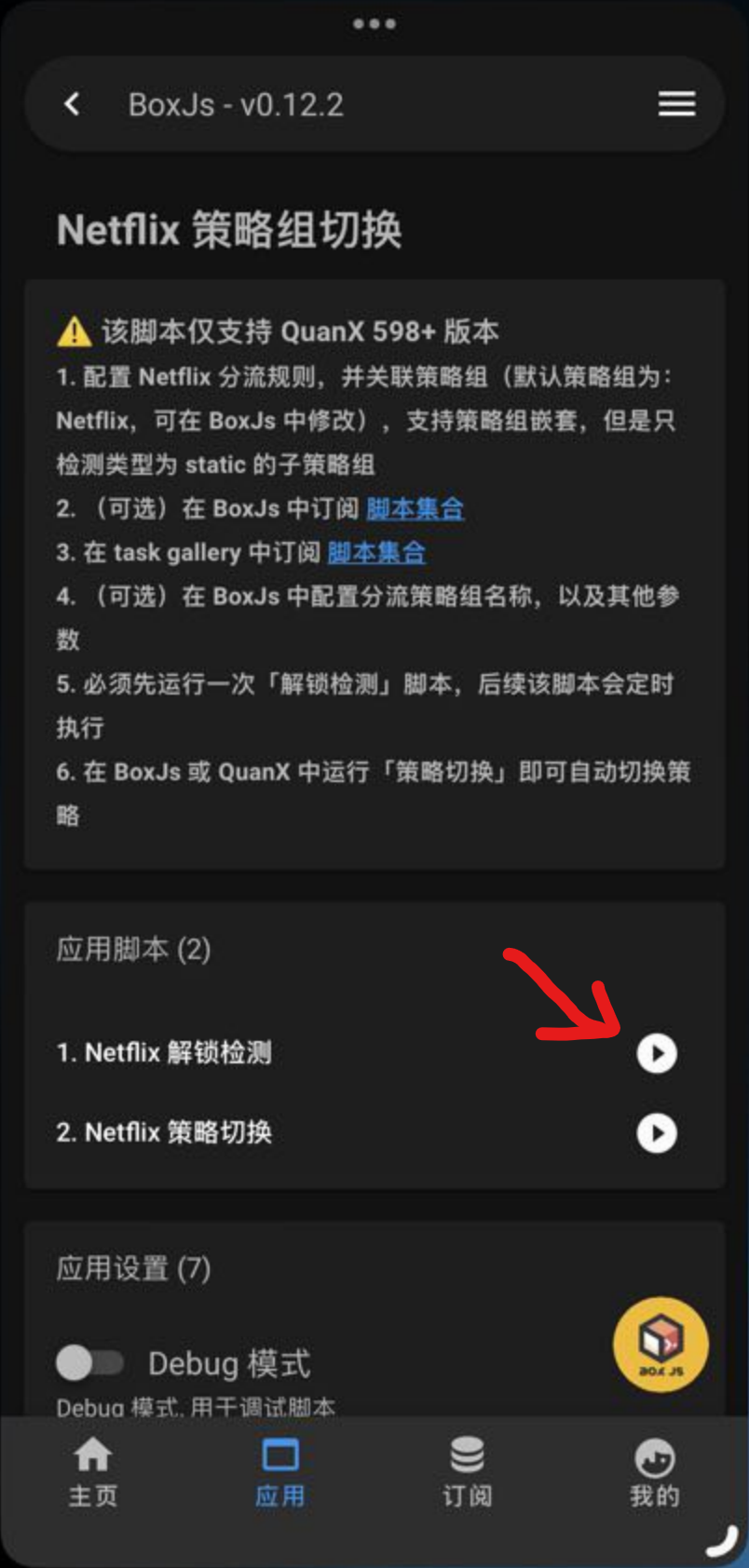Open the 我的 tab
Viewport: 749px width, 1568px height.
[654, 1471]
